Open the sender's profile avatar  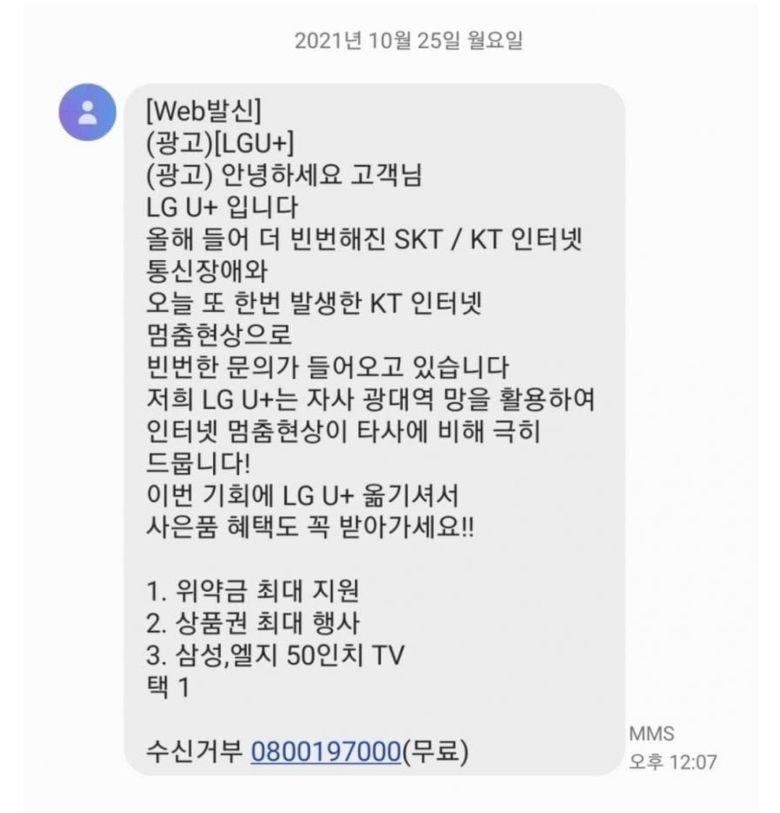coord(87,111)
